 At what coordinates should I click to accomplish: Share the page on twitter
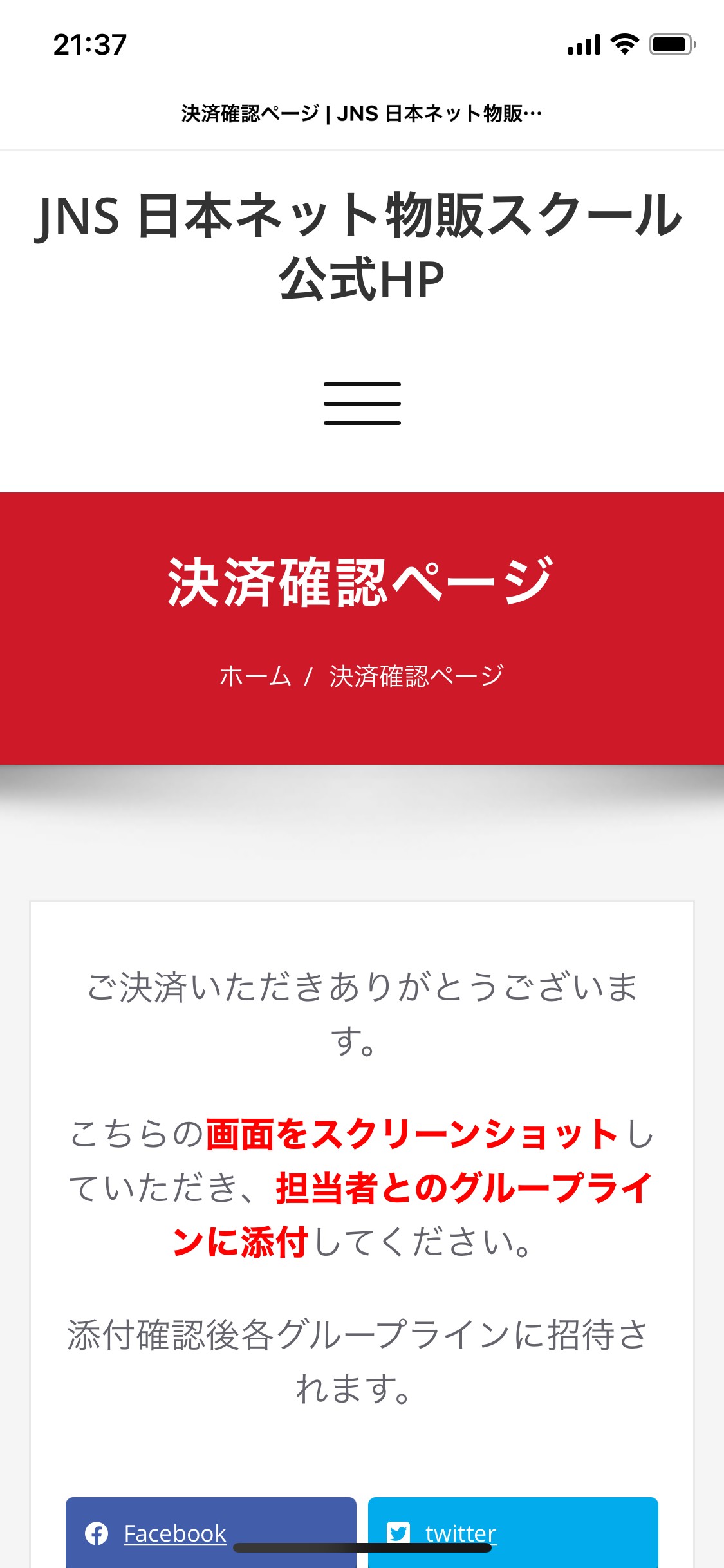513,1533
